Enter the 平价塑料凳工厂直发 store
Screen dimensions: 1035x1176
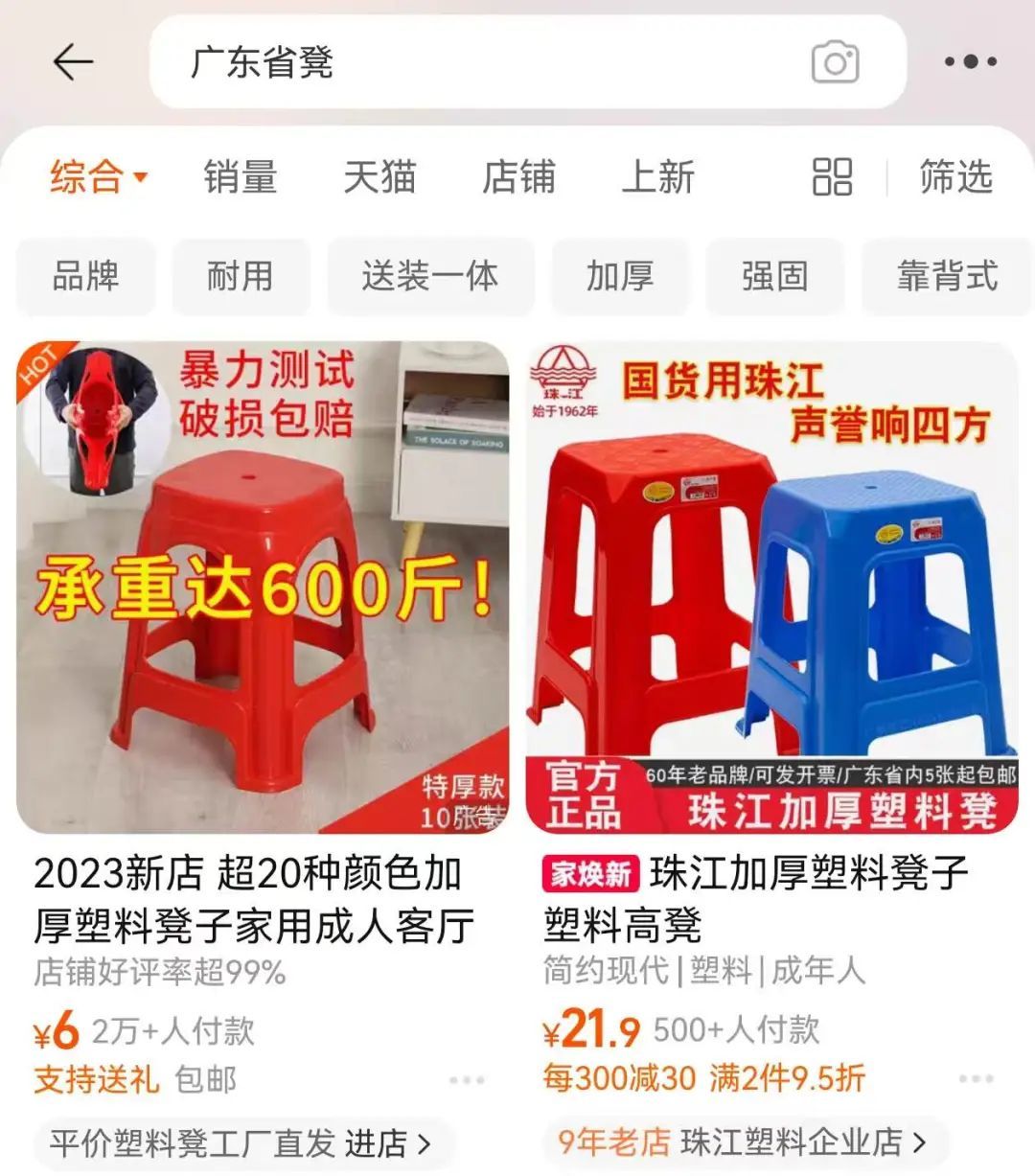240,1142
